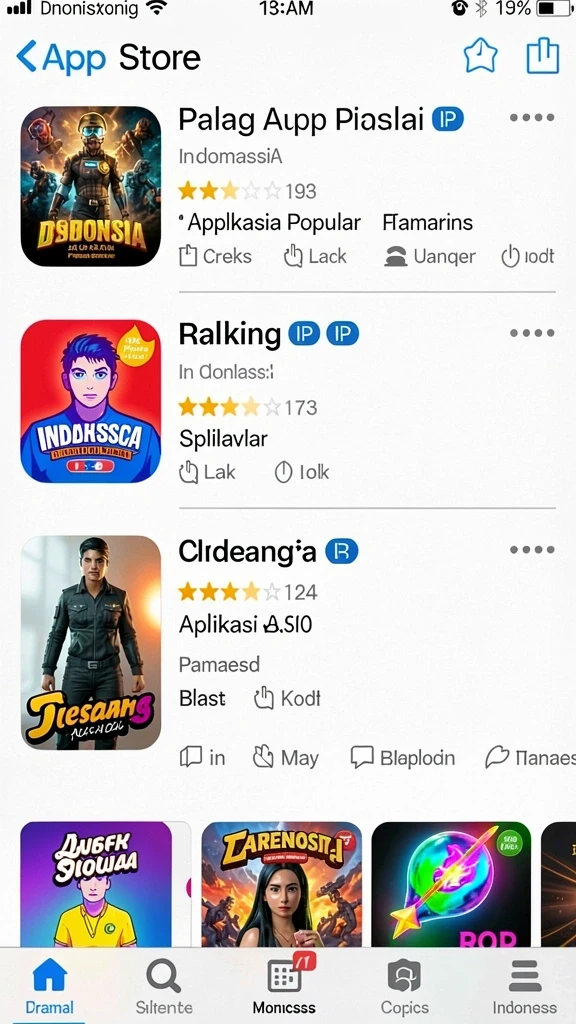Open the neon arrow game tile
Screen dimensions: 576x1024
(x=451, y=884)
